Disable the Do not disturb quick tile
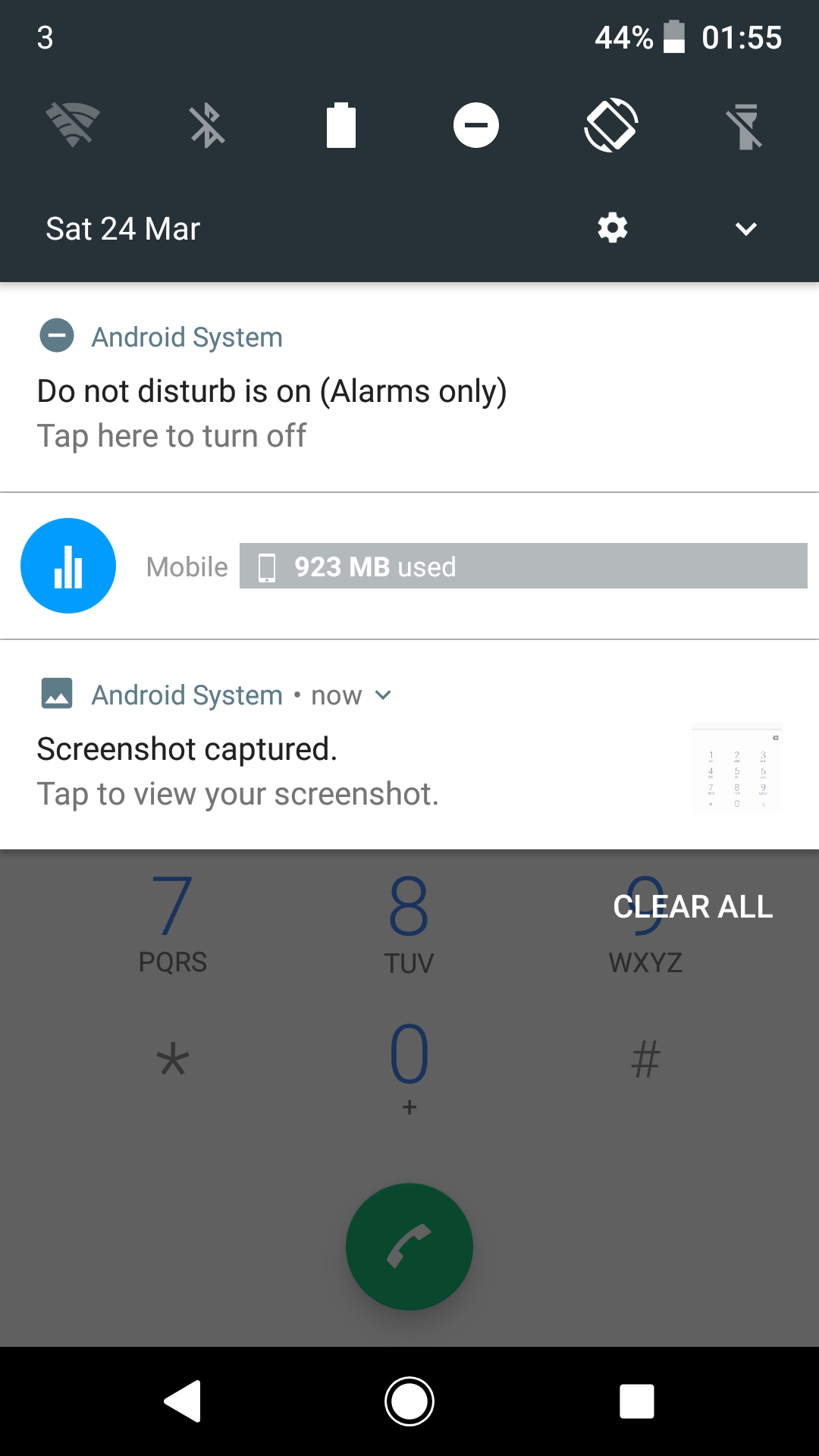This screenshot has width=819, height=1456. point(476,125)
